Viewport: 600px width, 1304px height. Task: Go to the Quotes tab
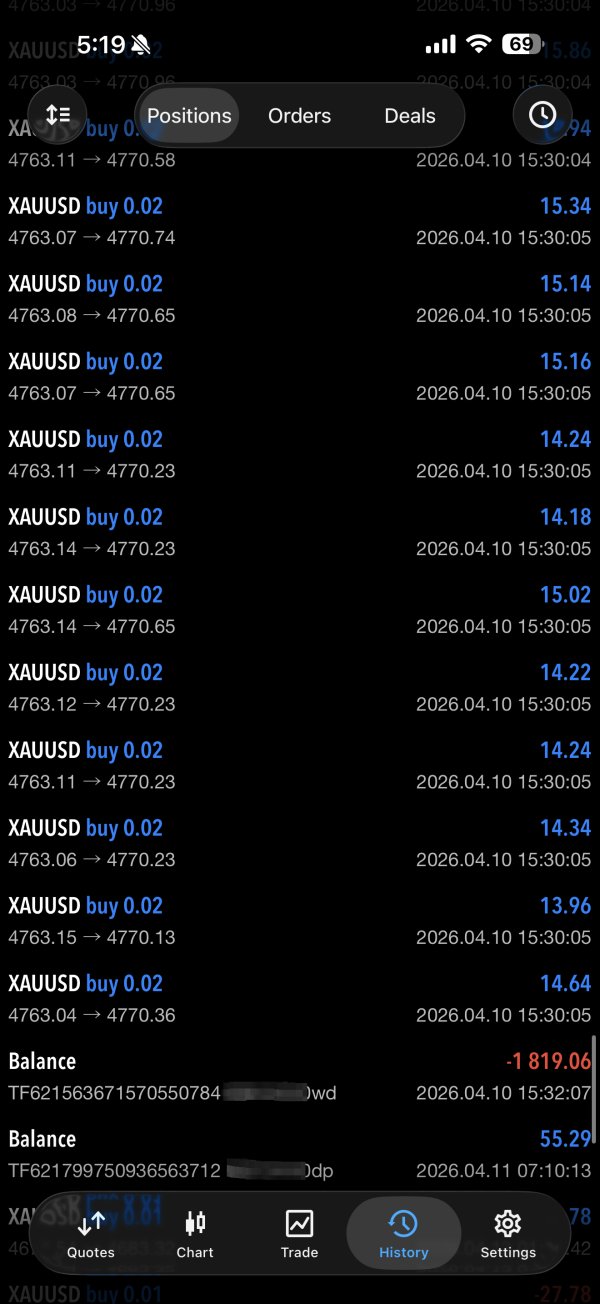(x=91, y=1233)
